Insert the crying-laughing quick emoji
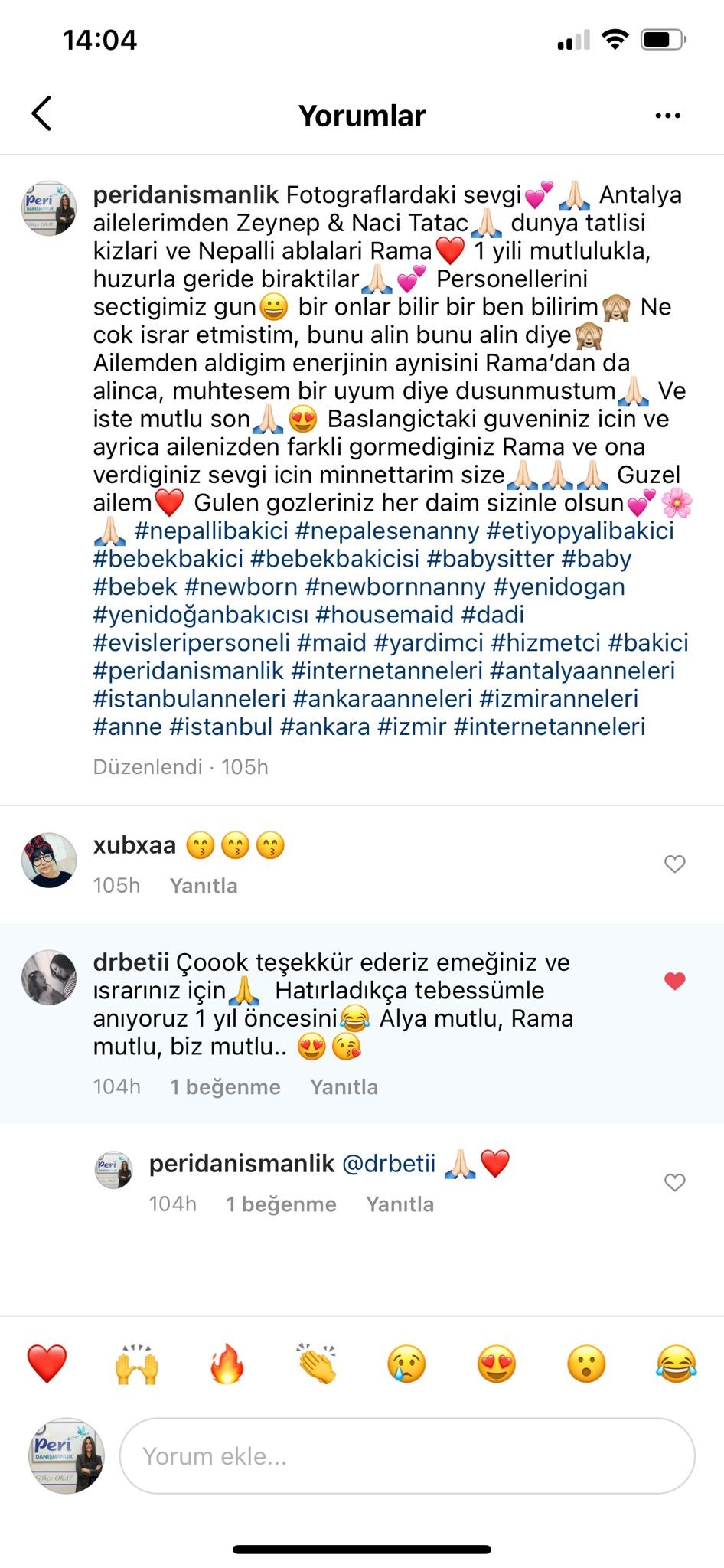 [677, 1364]
